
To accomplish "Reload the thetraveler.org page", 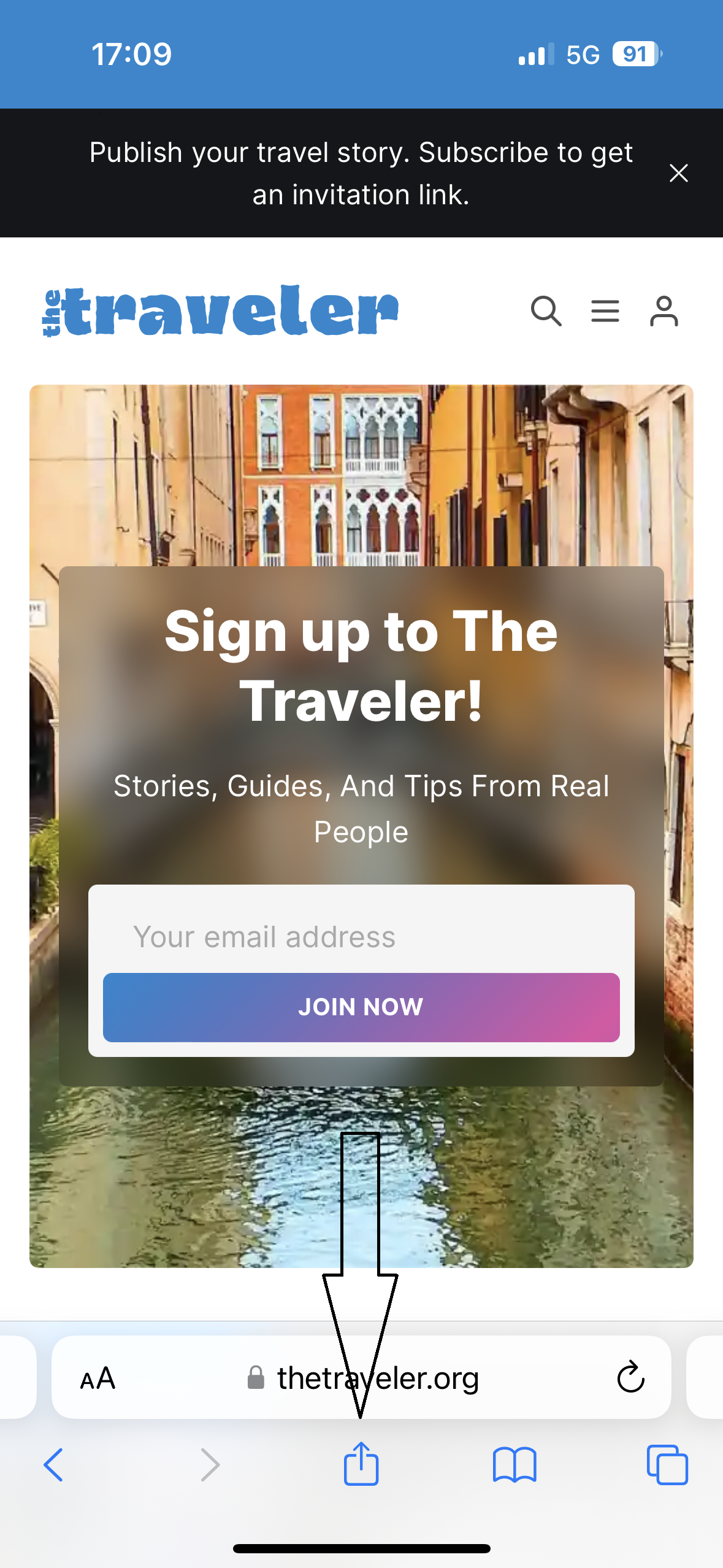I will pyautogui.click(x=630, y=1377).
